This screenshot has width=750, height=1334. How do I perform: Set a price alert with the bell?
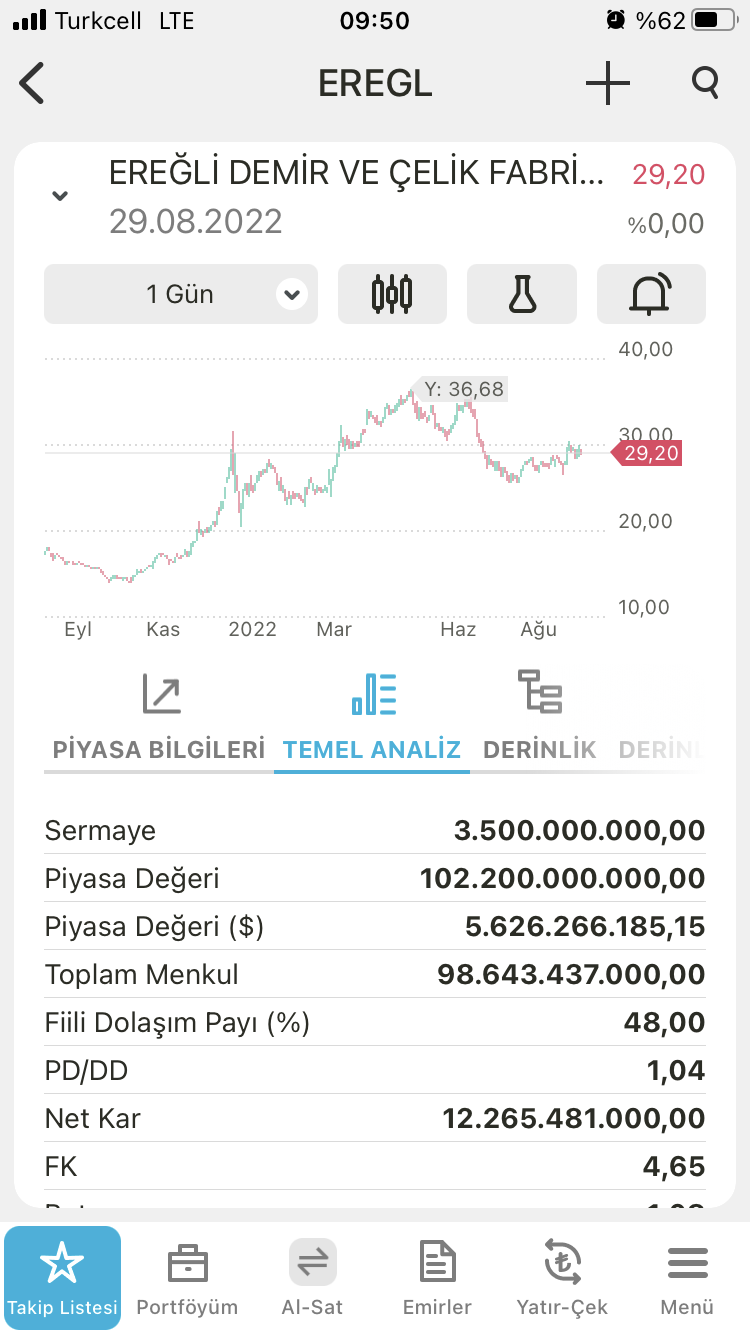click(651, 294)
